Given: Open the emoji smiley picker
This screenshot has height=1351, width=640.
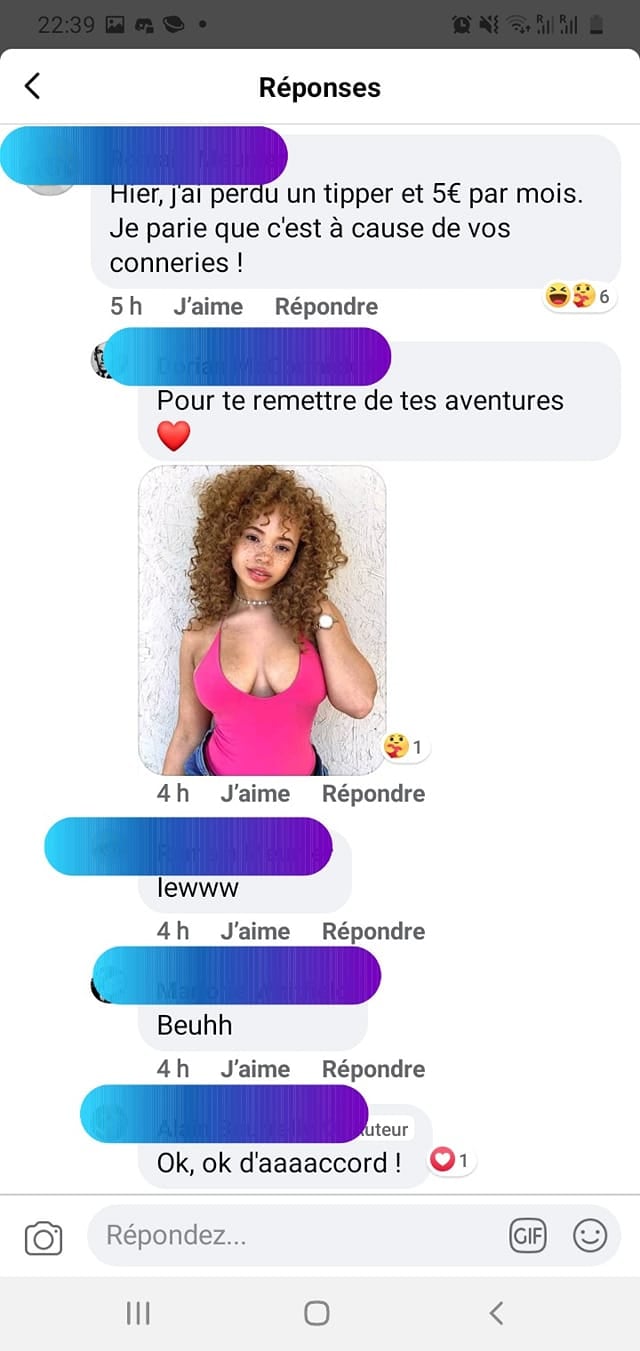Looking at the screenshot, I should (x=590, y=1236).
